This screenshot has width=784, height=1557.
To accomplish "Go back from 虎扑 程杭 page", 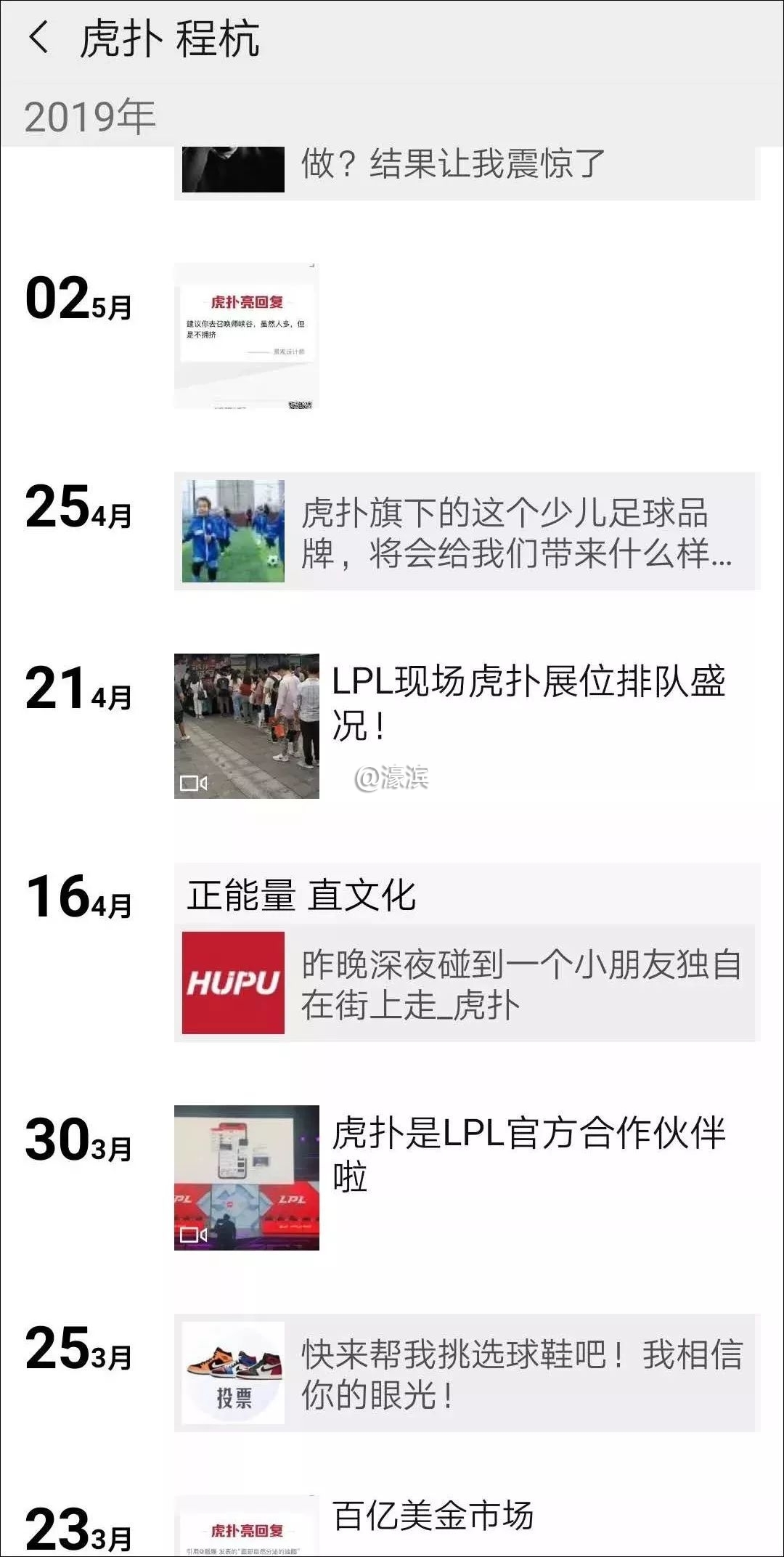I will (x=39, y=38).
